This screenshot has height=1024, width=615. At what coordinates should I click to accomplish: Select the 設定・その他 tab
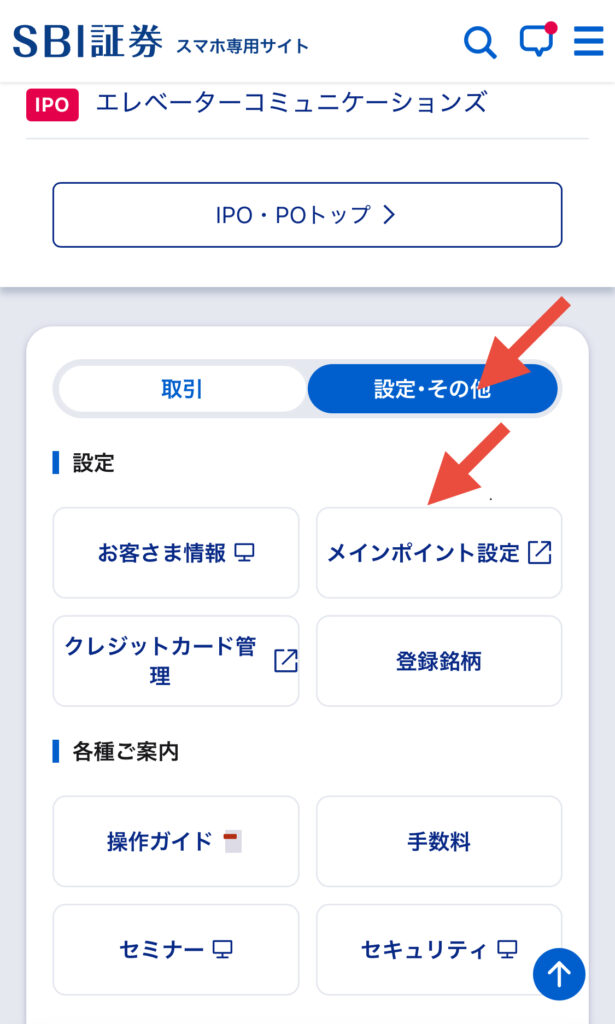433,389
